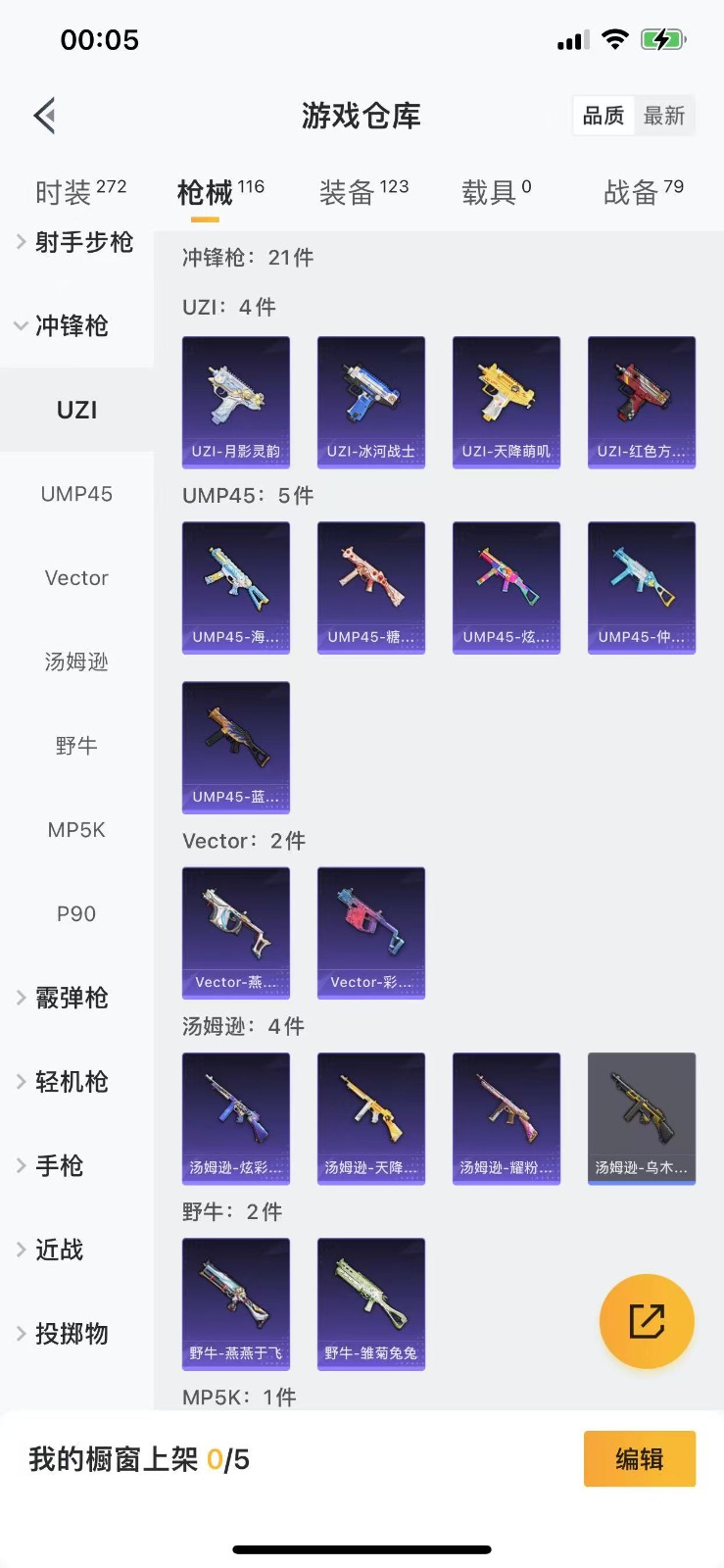Select Vector in the sidebar

[76, 578]
